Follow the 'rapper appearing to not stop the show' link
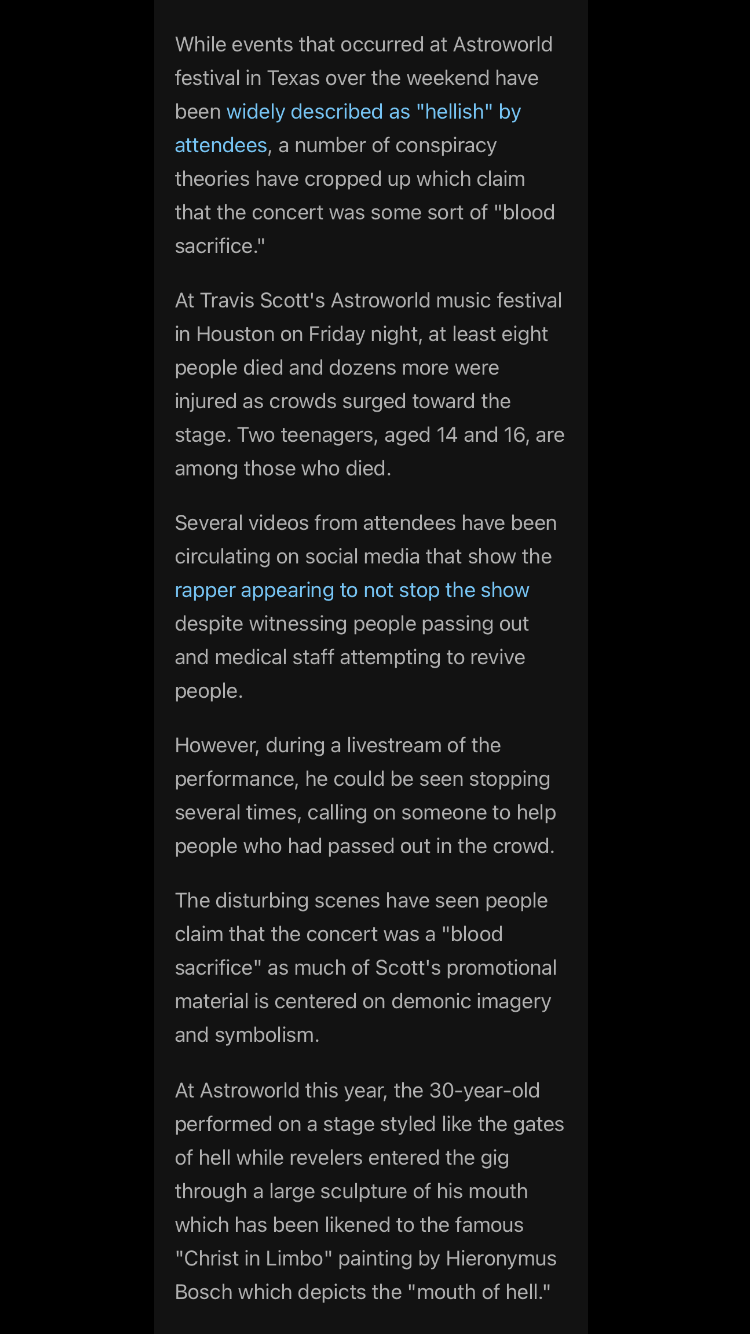Viewport: 750px width, 1334px height. [352, 590]
